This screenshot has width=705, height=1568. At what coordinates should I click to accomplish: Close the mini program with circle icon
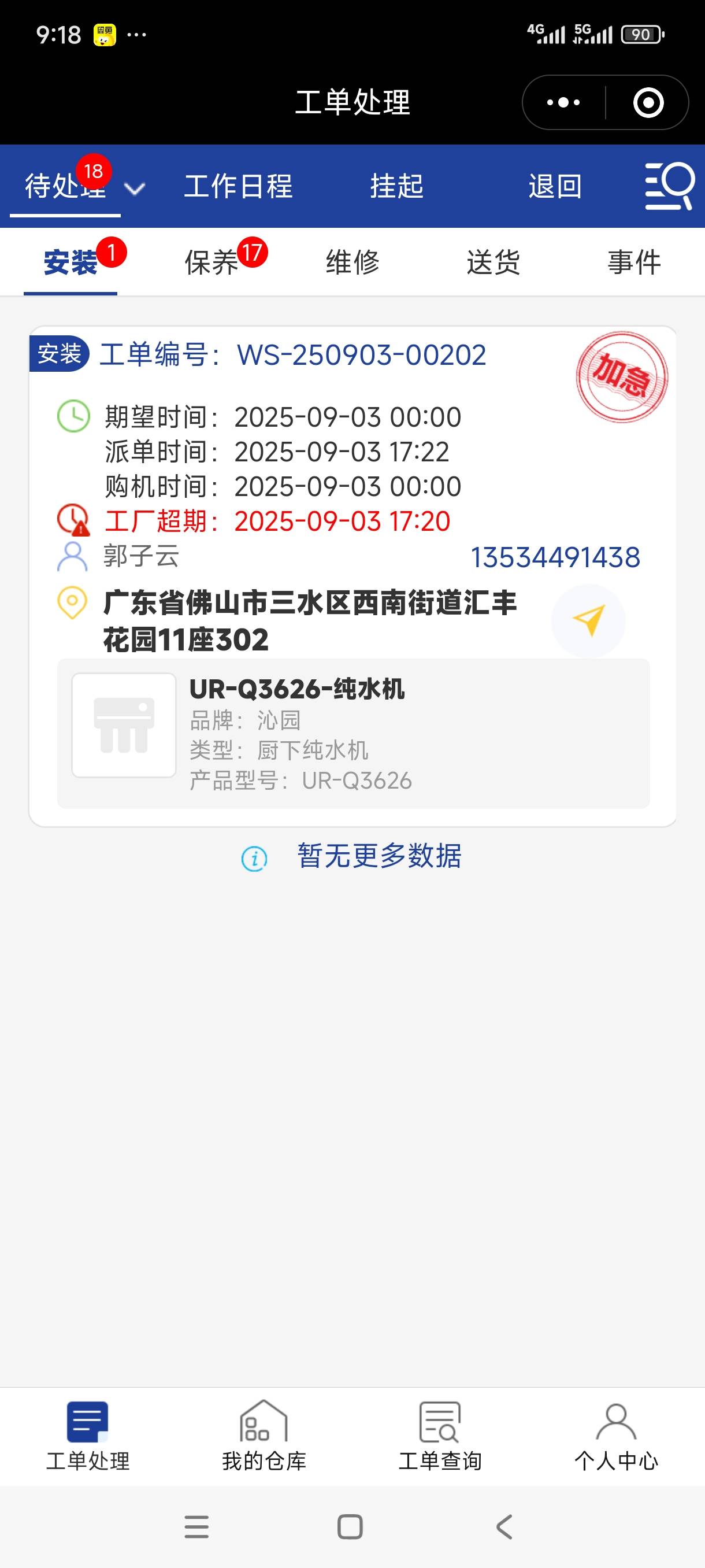[648, 102]
